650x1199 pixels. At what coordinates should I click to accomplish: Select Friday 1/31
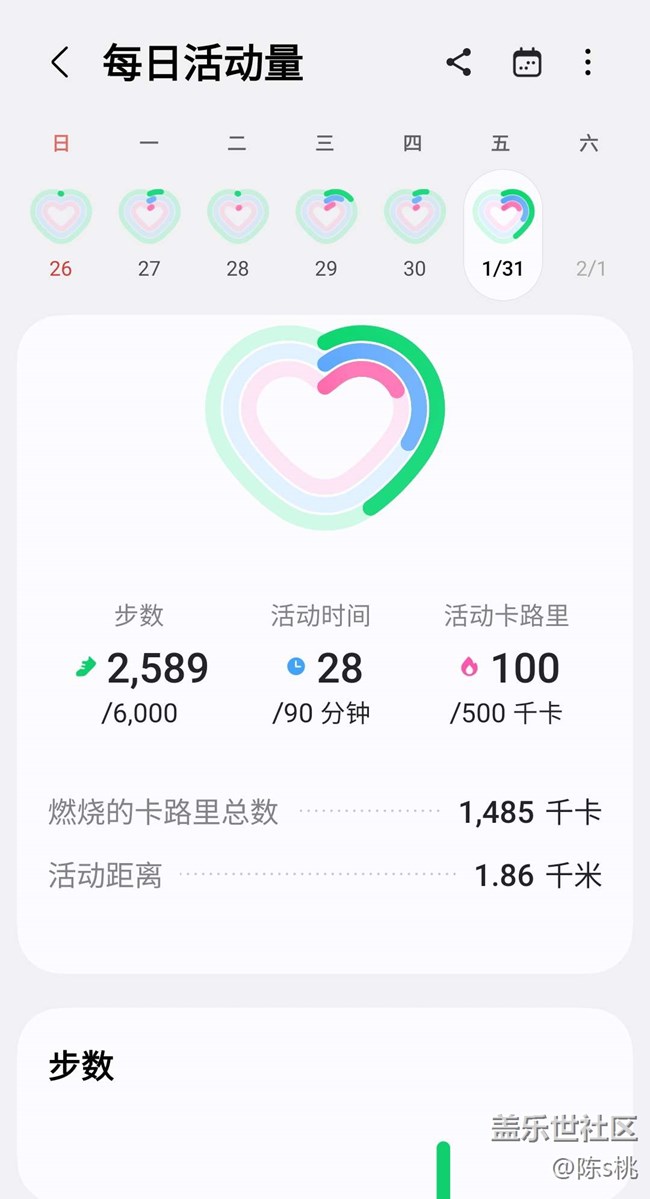[503, 235]
